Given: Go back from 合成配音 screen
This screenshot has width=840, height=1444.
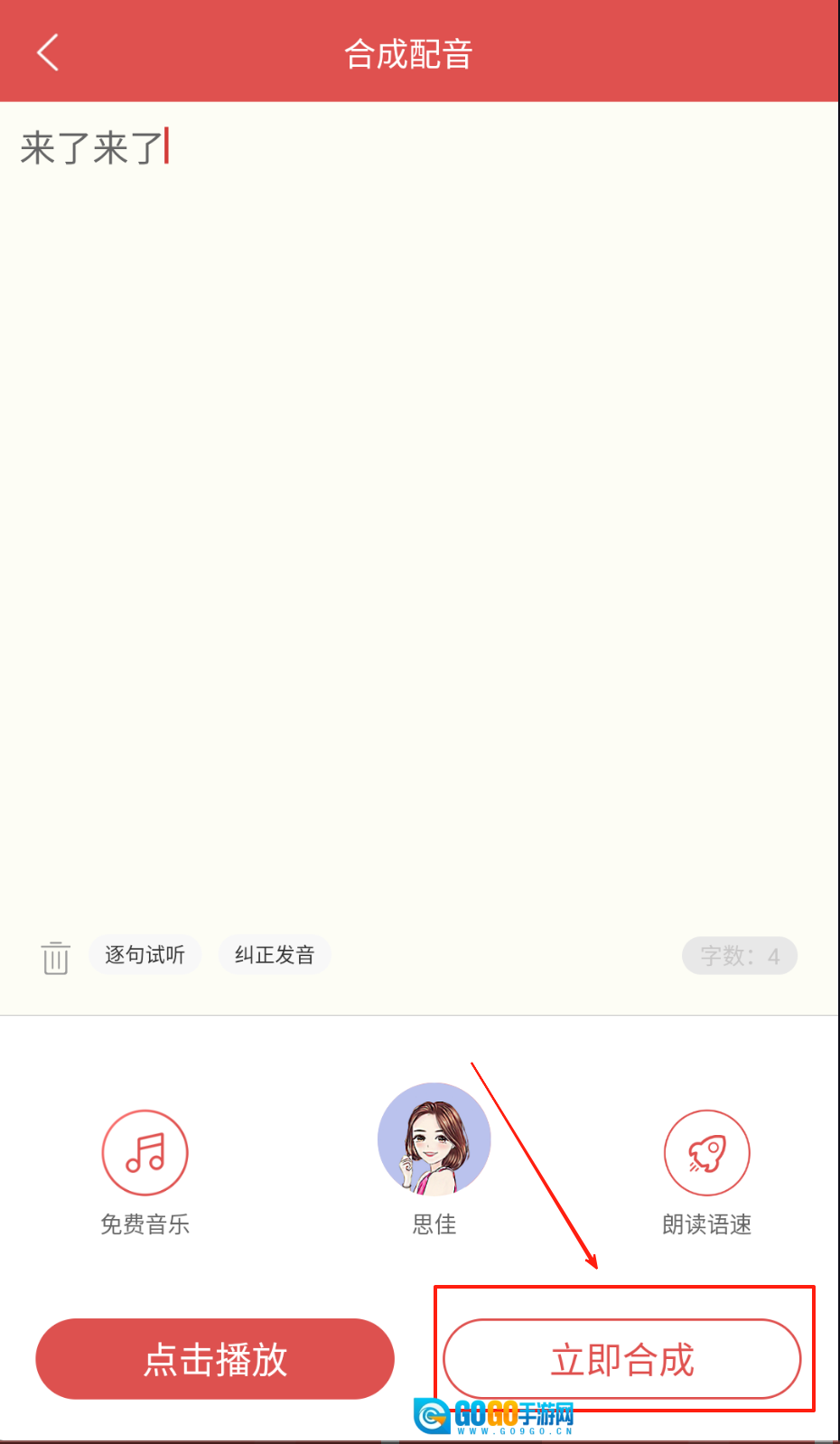Looking at the screenshot, I should click(48, 52).
